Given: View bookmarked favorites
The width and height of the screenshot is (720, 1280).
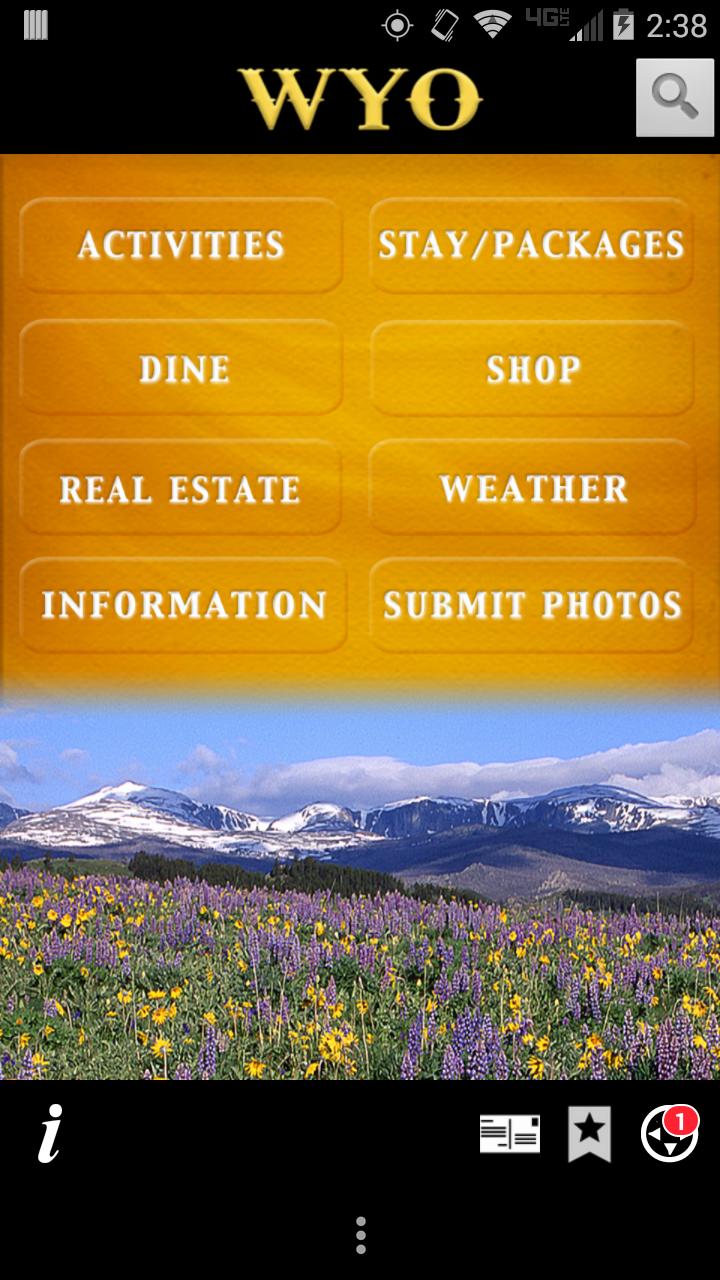Looking at the screenshot, I should point(589,1134).
